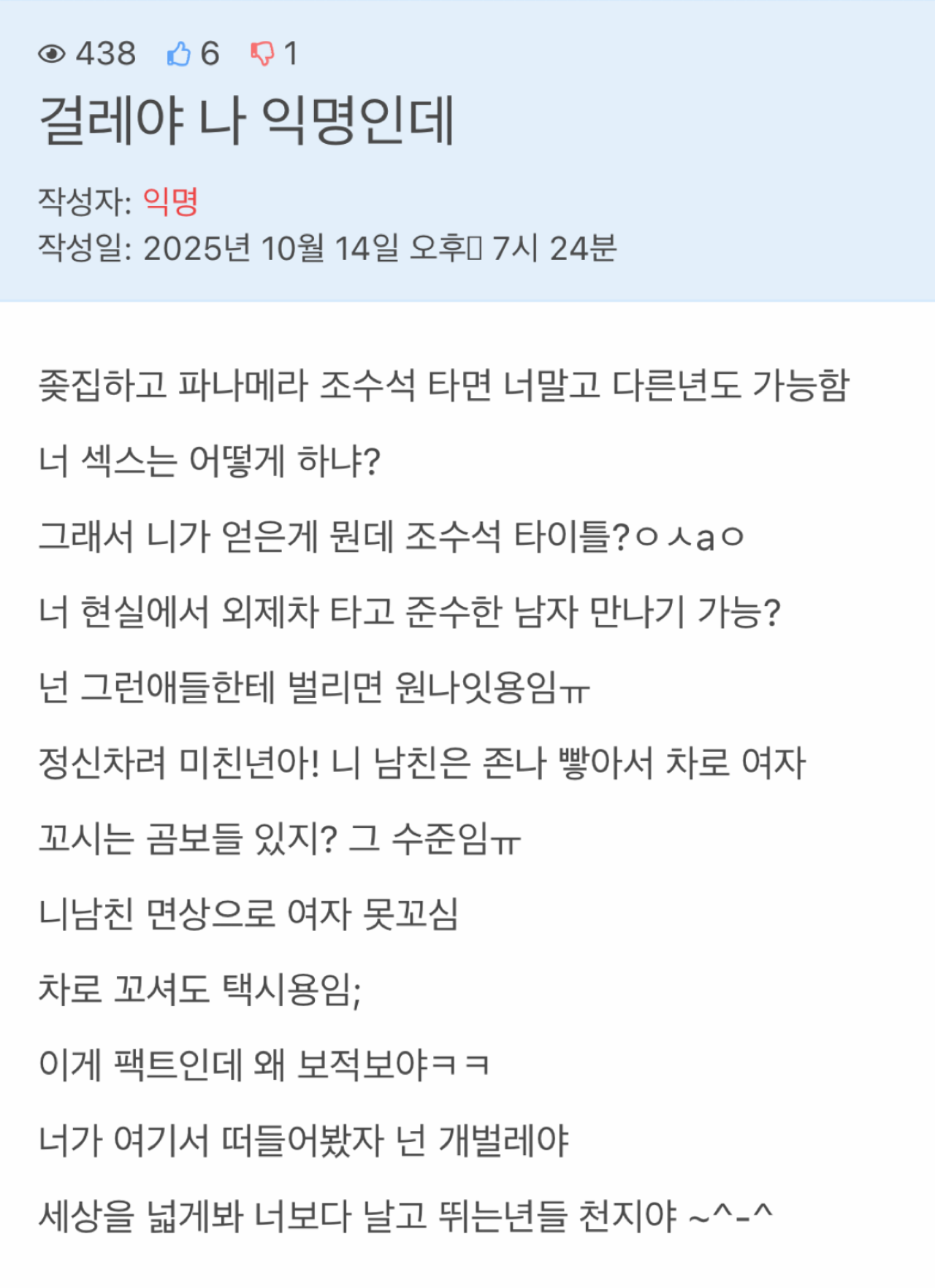This screenshot has width=935, height=1288.
Task: Tap the thumbs-down dislike icon
Action: [262, 53]
